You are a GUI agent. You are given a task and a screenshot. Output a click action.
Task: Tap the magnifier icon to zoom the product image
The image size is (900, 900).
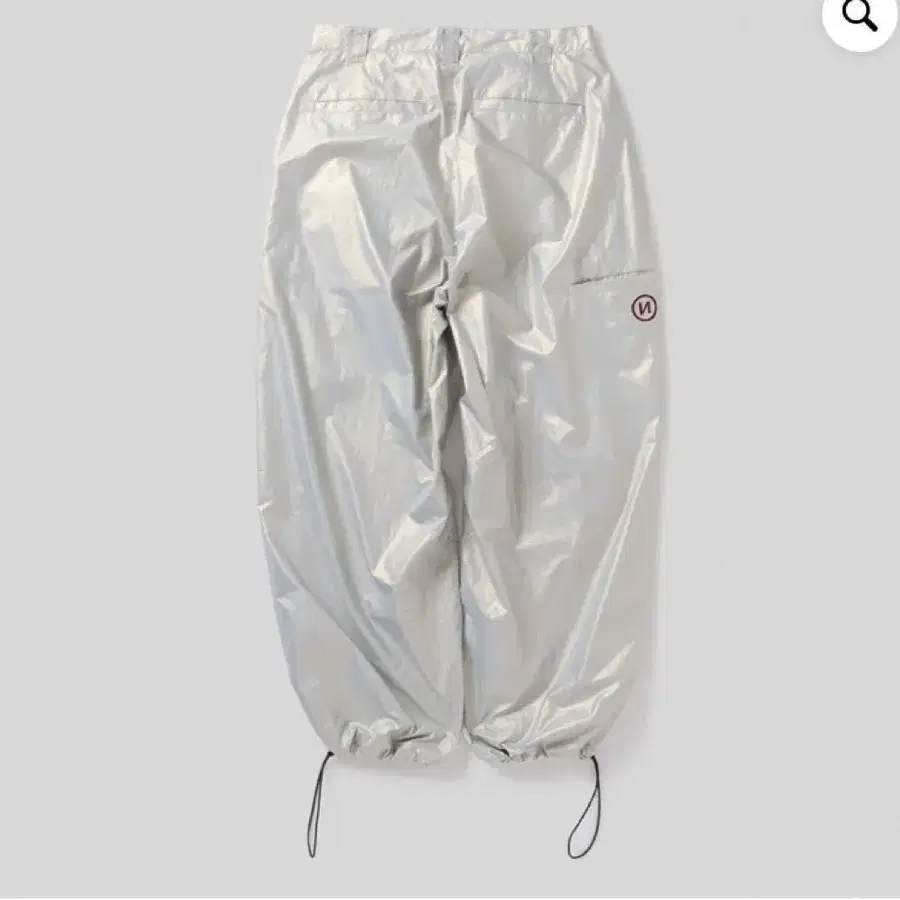tap(860, 16)
